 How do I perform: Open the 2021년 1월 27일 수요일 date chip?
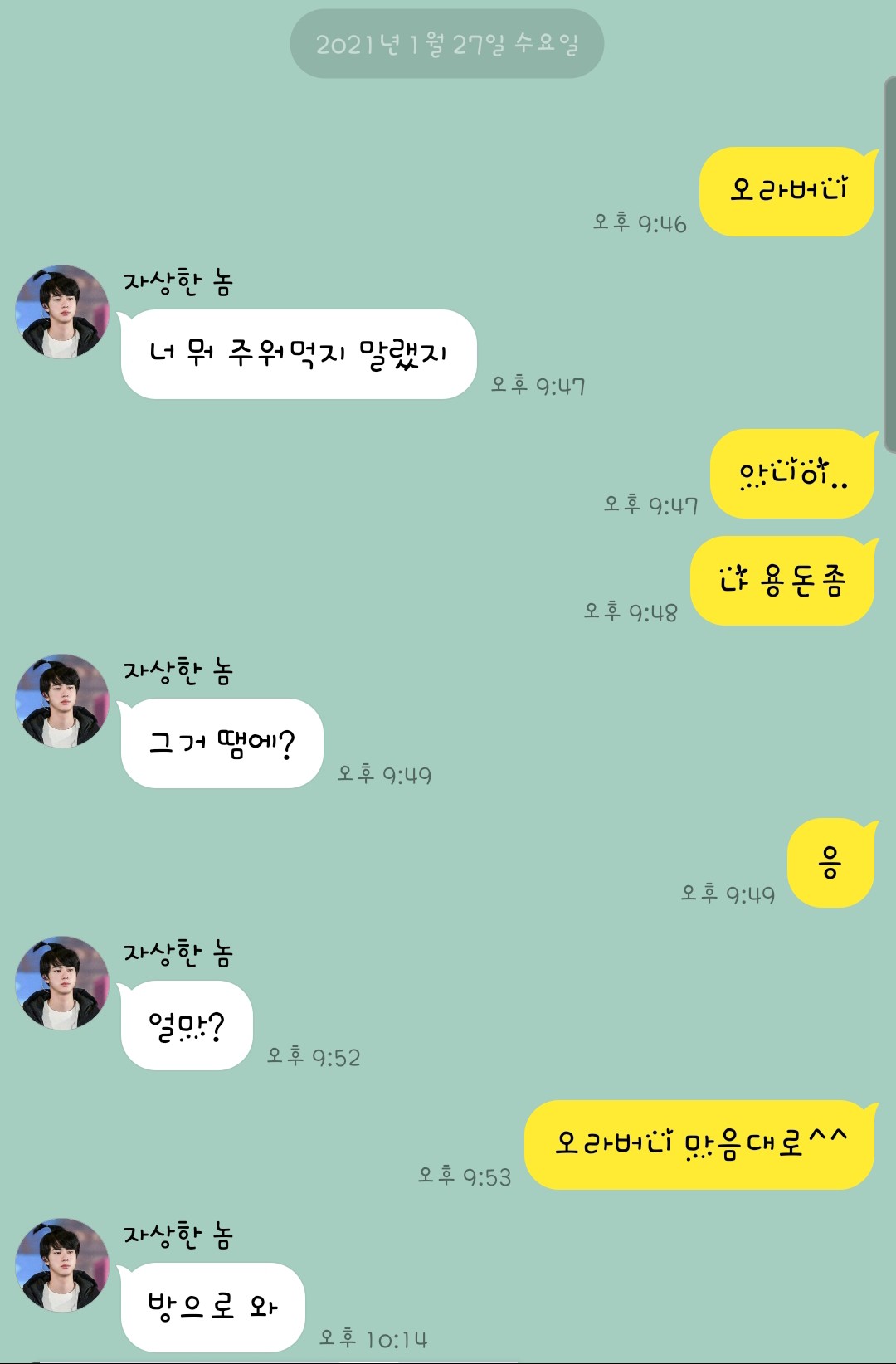click(446, 44)
